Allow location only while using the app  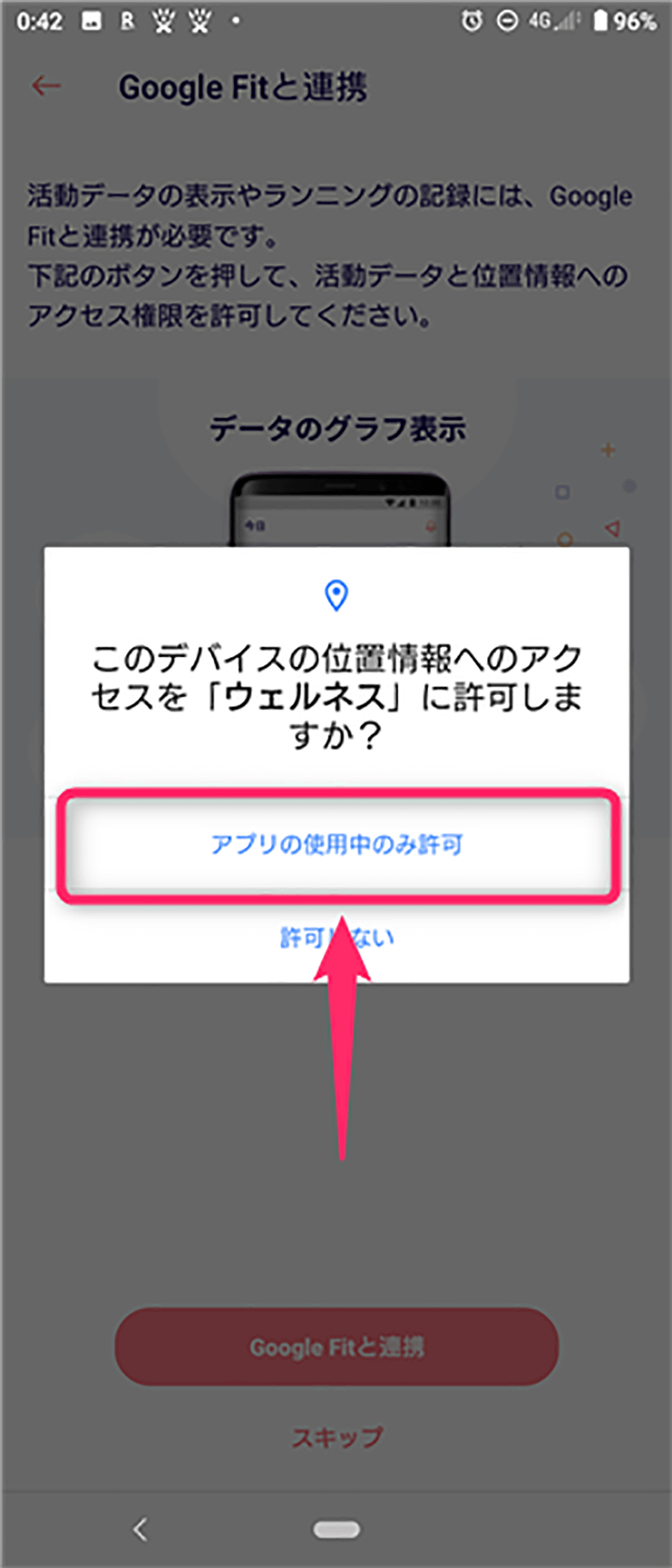coord(336,844)
